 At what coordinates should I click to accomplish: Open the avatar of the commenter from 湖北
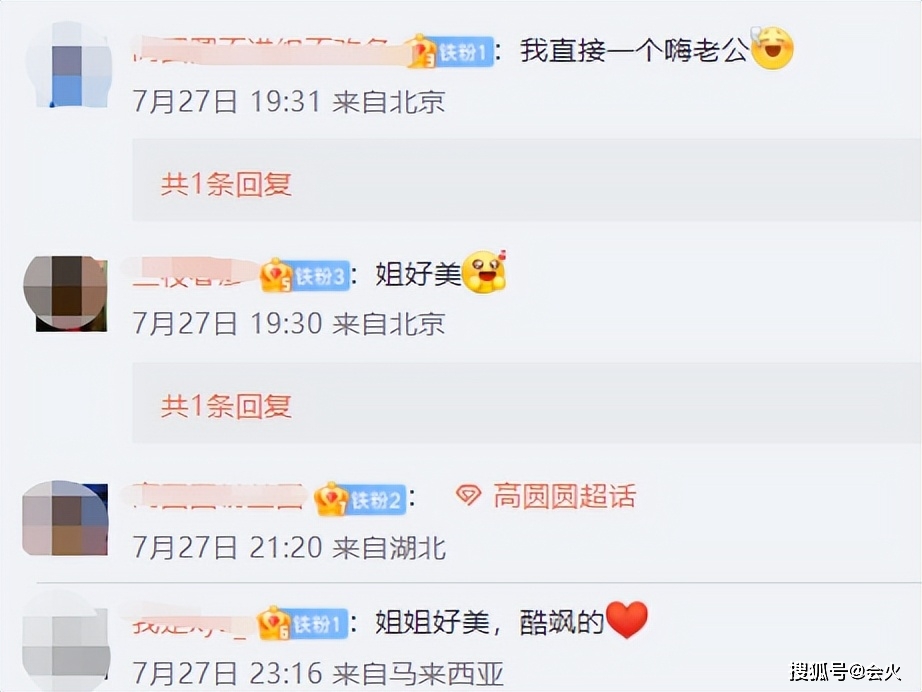point(65,518)
